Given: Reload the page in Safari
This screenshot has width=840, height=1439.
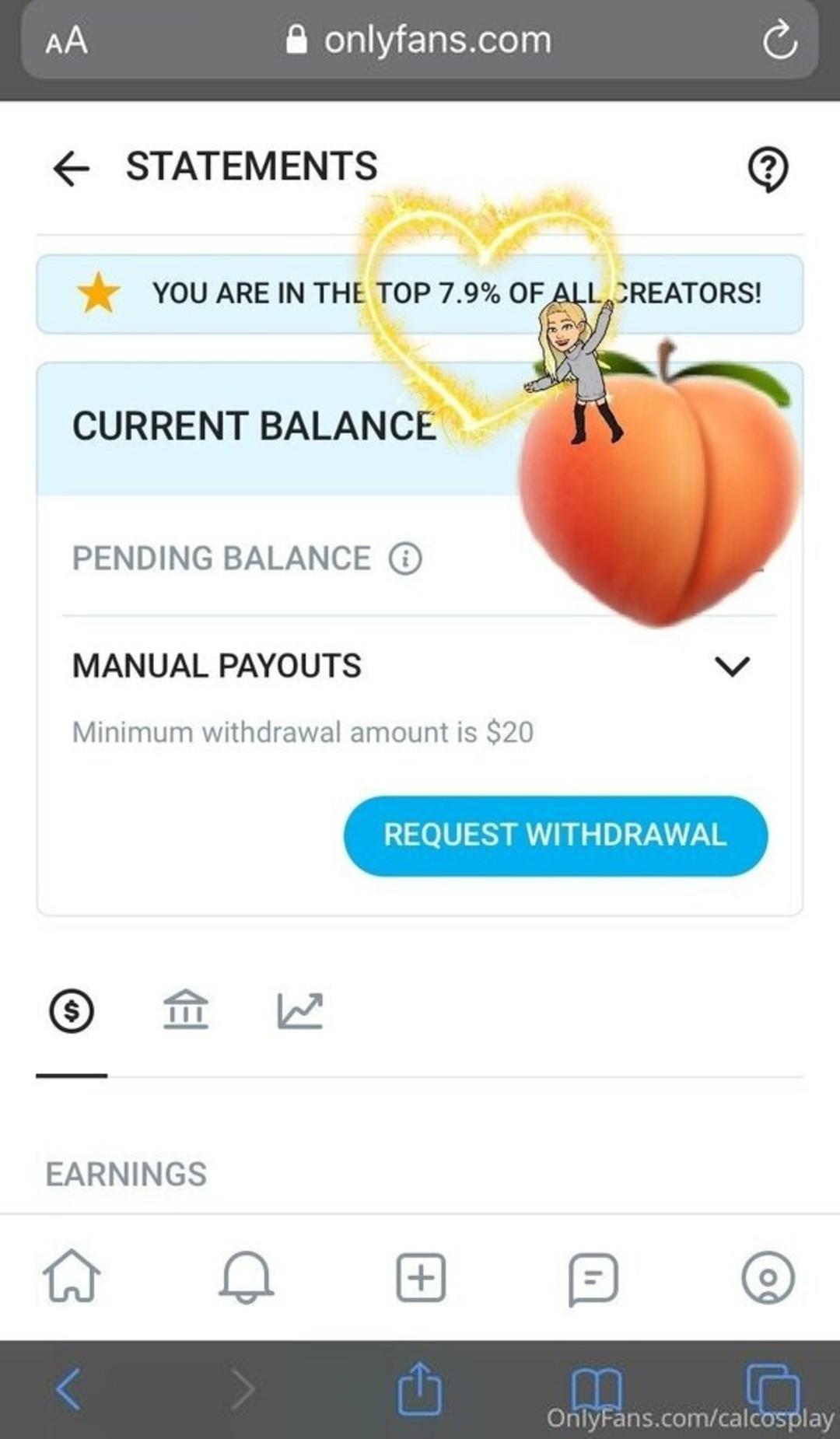Looking at the screenshot, I should coord(779,40).
